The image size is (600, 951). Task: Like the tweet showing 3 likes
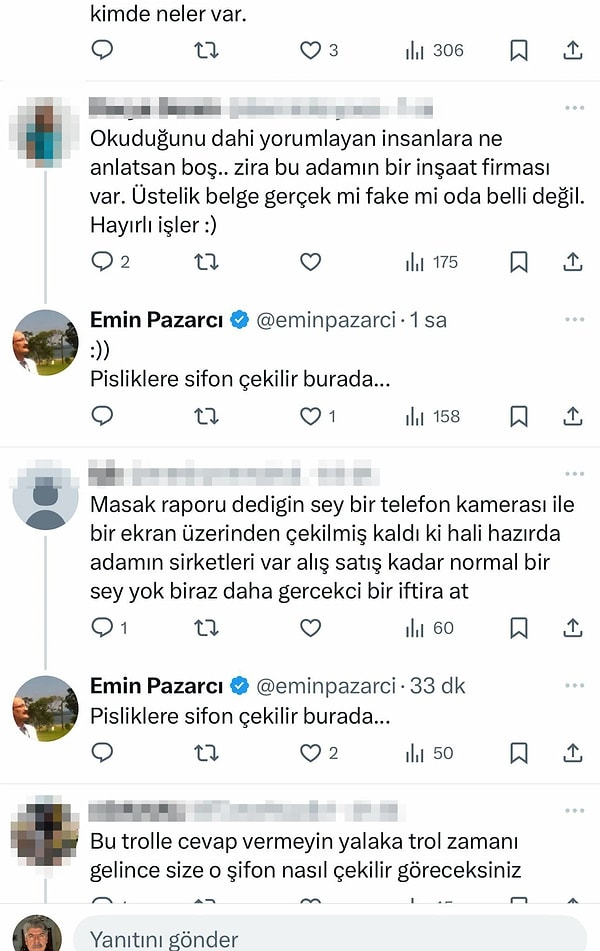311,50
